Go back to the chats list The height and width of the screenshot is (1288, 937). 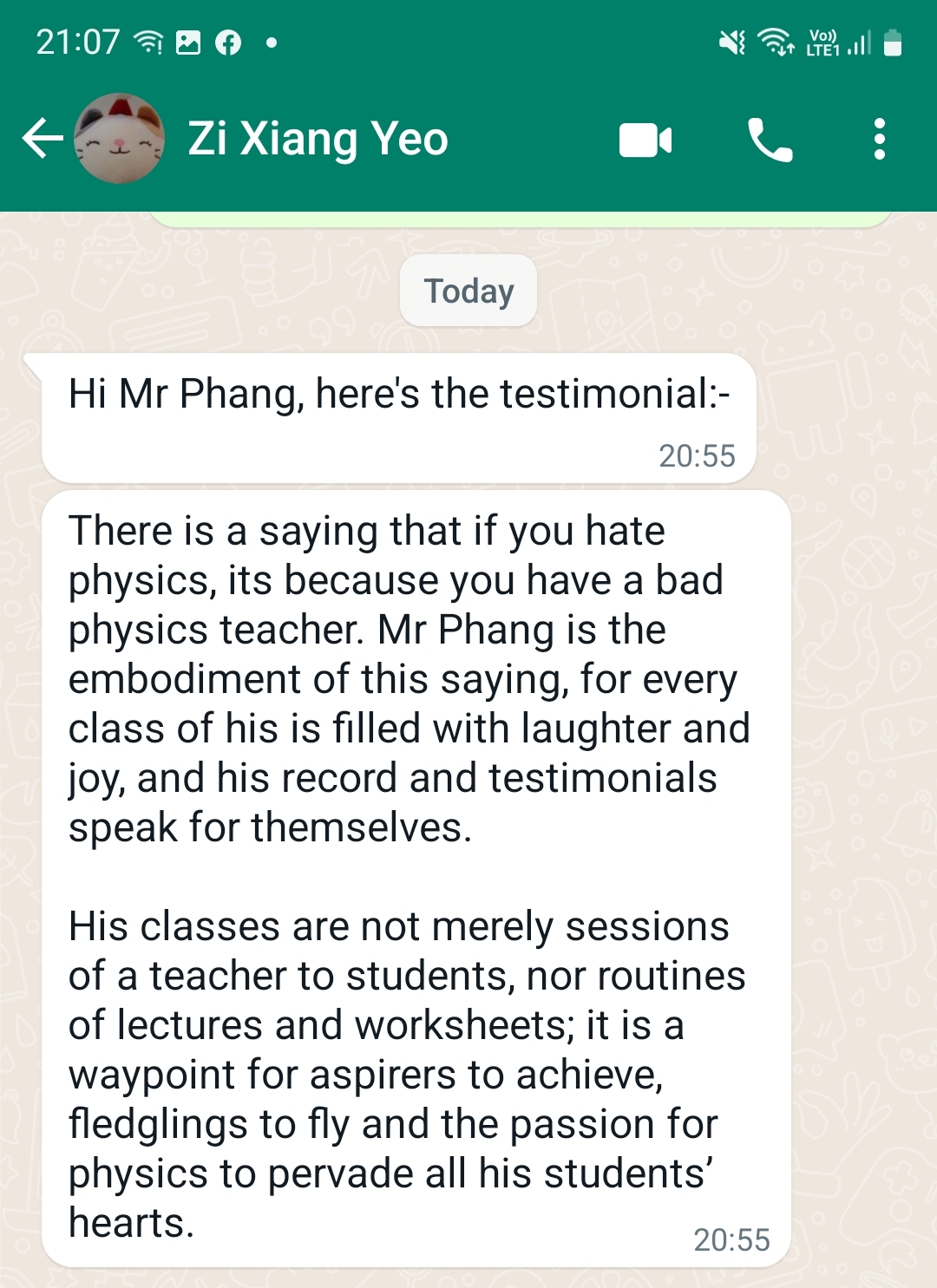[x=42, y=139]
